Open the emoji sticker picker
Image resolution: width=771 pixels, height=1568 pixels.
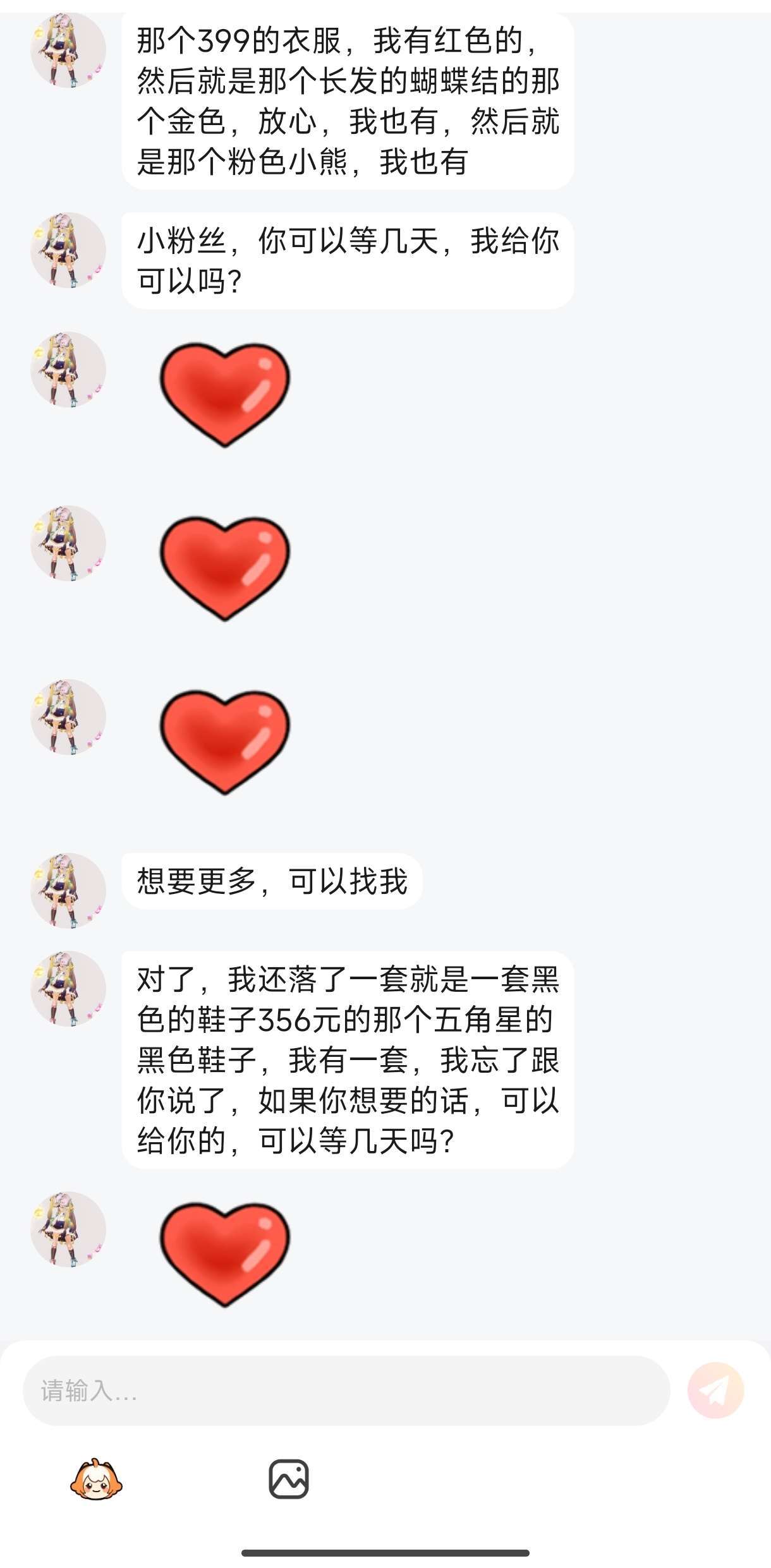pyautogui.click(x=96, y=1479)
